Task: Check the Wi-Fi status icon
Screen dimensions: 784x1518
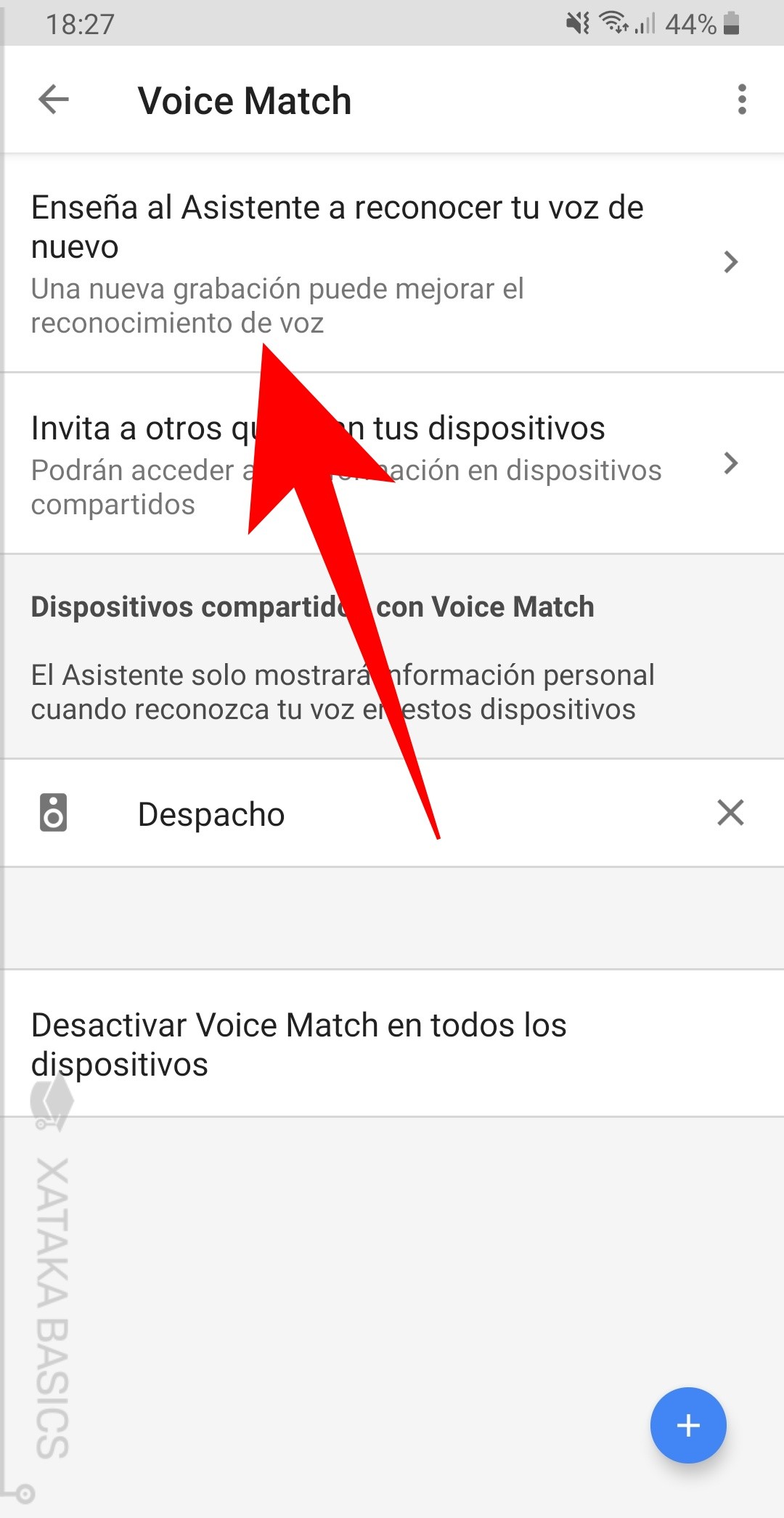Action: click(x=613, y=24)
